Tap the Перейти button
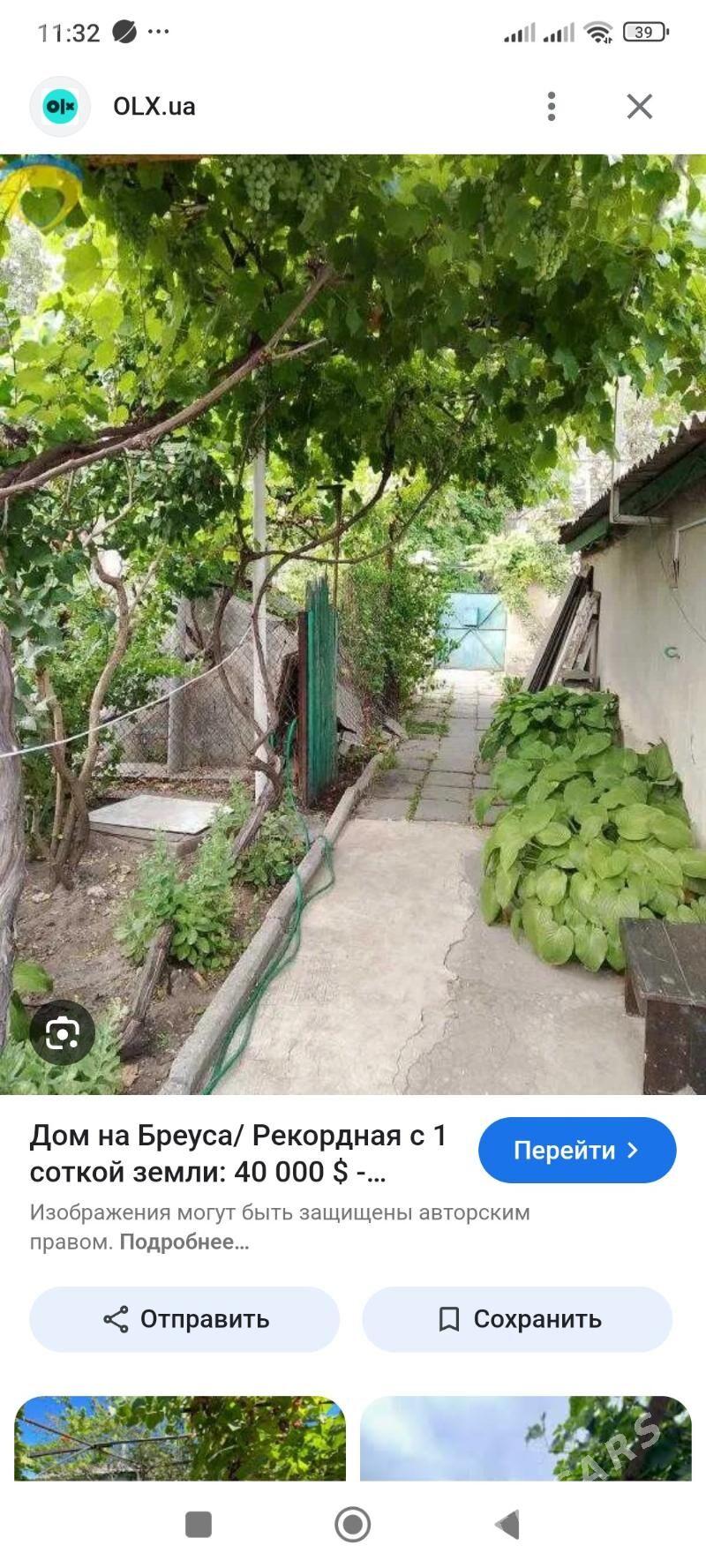The height and width of the screenshot is (1568, 706). [x=577, y=1150]
